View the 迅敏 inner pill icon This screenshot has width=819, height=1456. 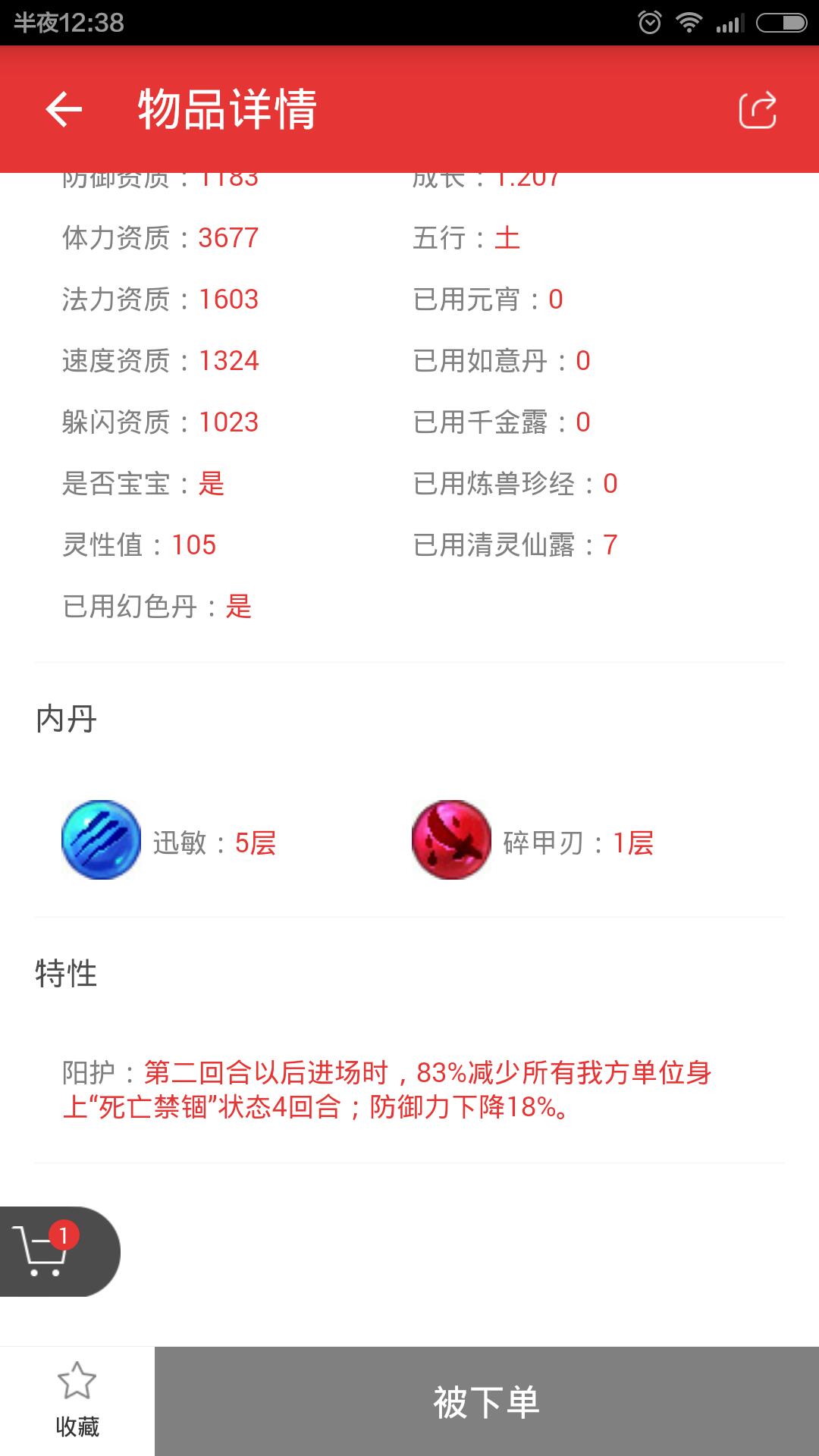101,840
